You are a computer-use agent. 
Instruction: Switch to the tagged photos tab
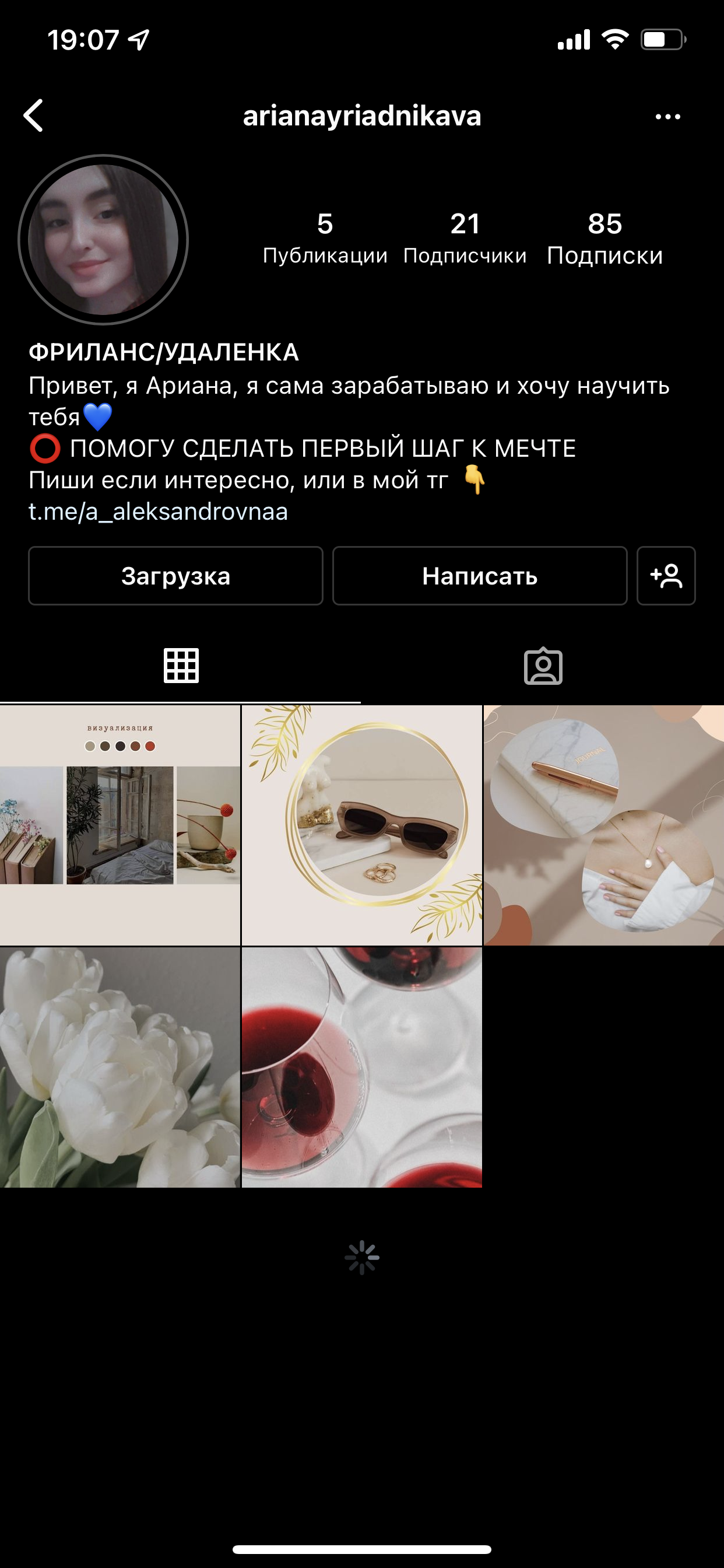point(543,666)
